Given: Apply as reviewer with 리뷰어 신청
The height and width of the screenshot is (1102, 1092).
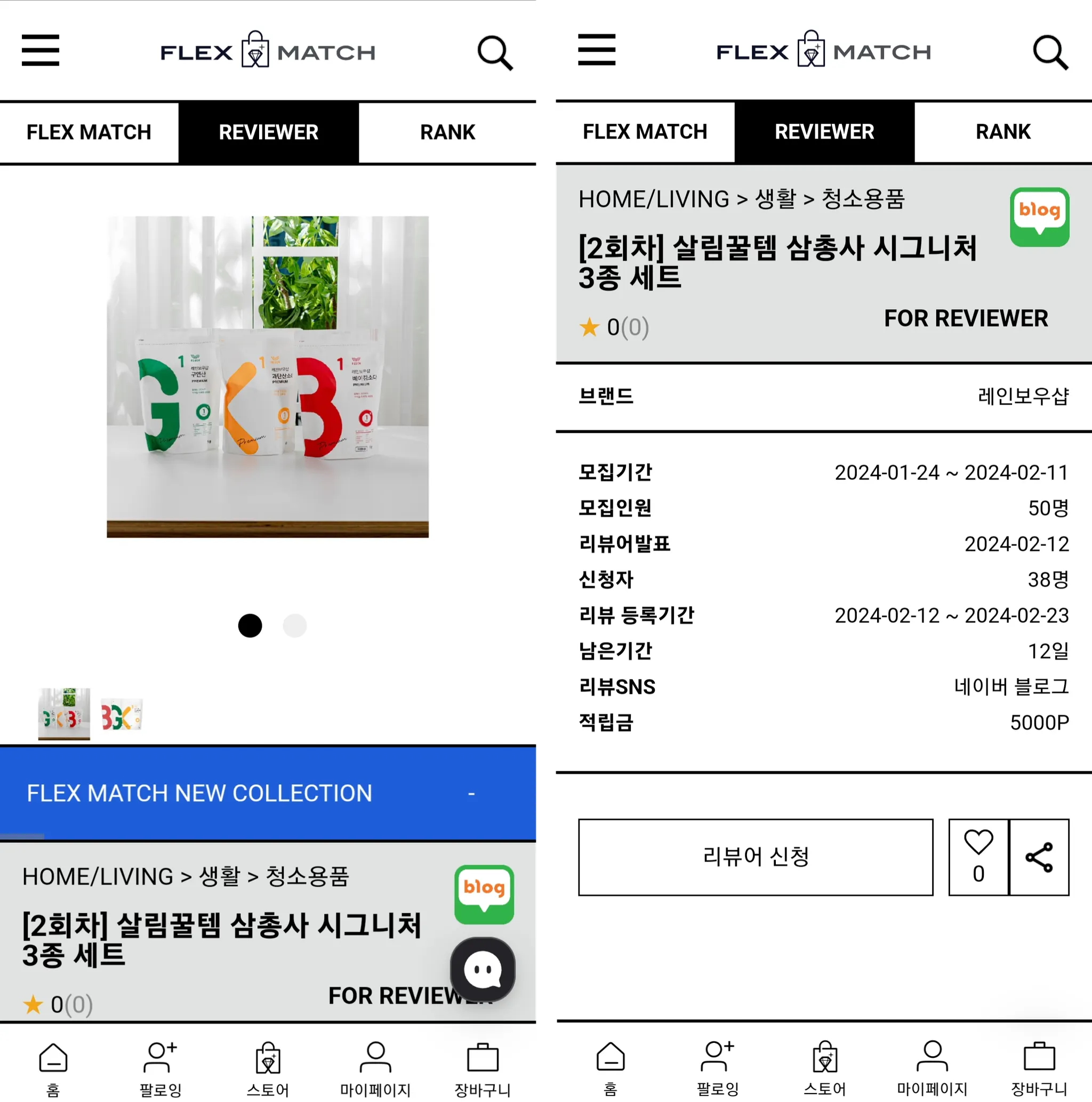Looking at the screenshot, I should (x=755, y=857).
